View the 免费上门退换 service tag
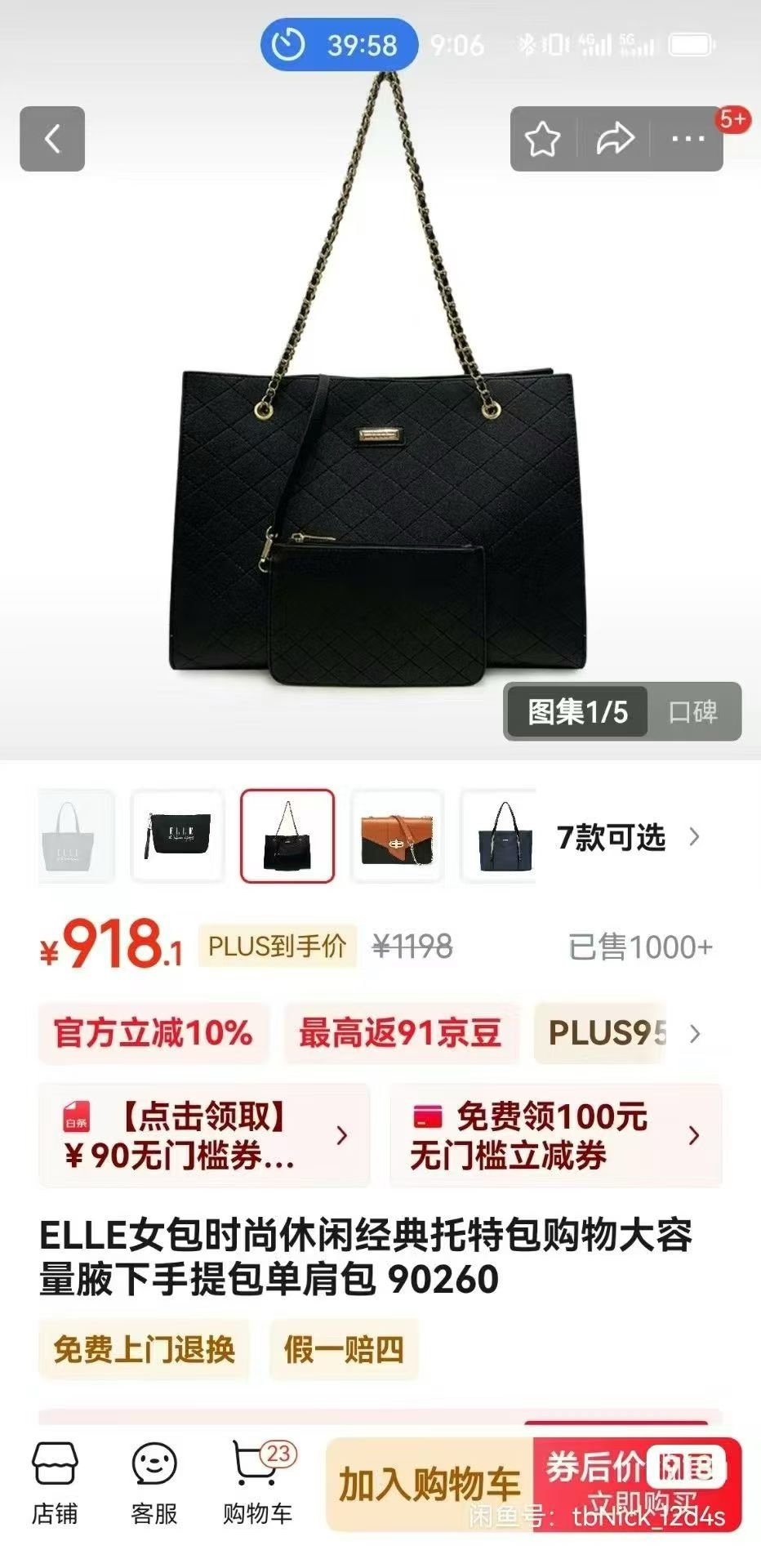This screenshot has height=1568, width=761. click(x=144, y=1349)
